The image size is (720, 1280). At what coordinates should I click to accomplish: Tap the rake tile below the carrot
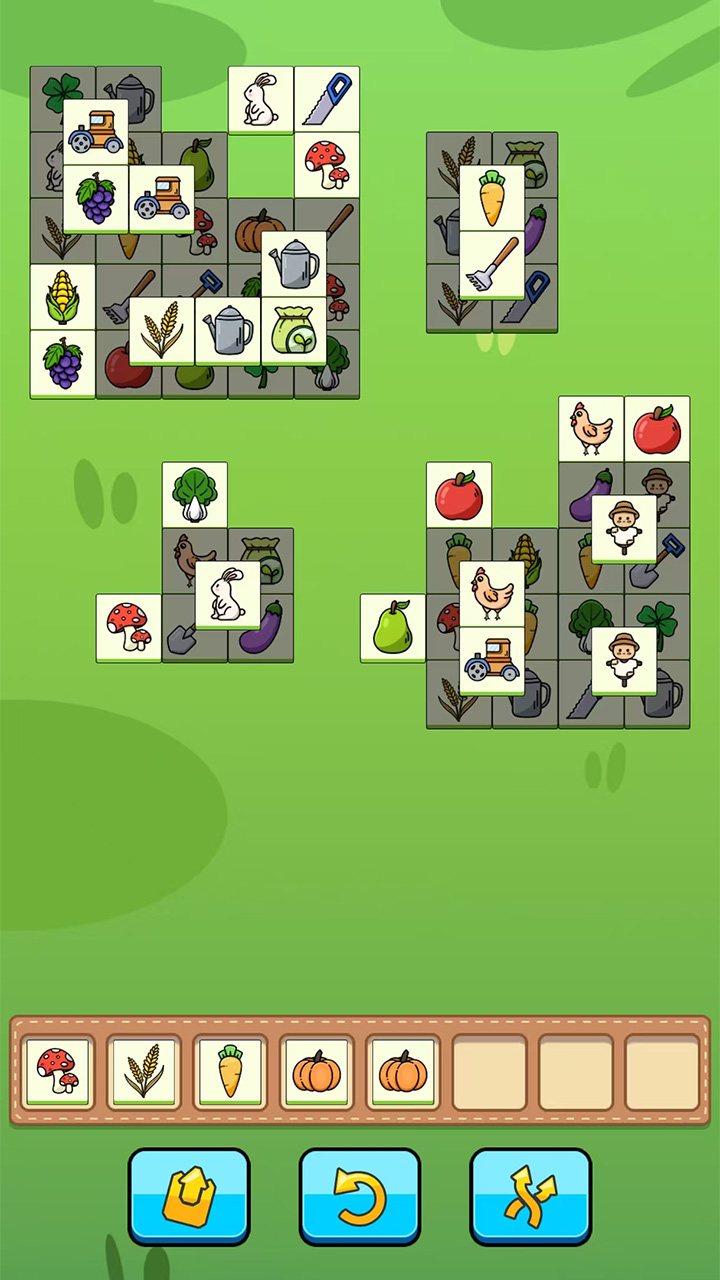point(492,265)
